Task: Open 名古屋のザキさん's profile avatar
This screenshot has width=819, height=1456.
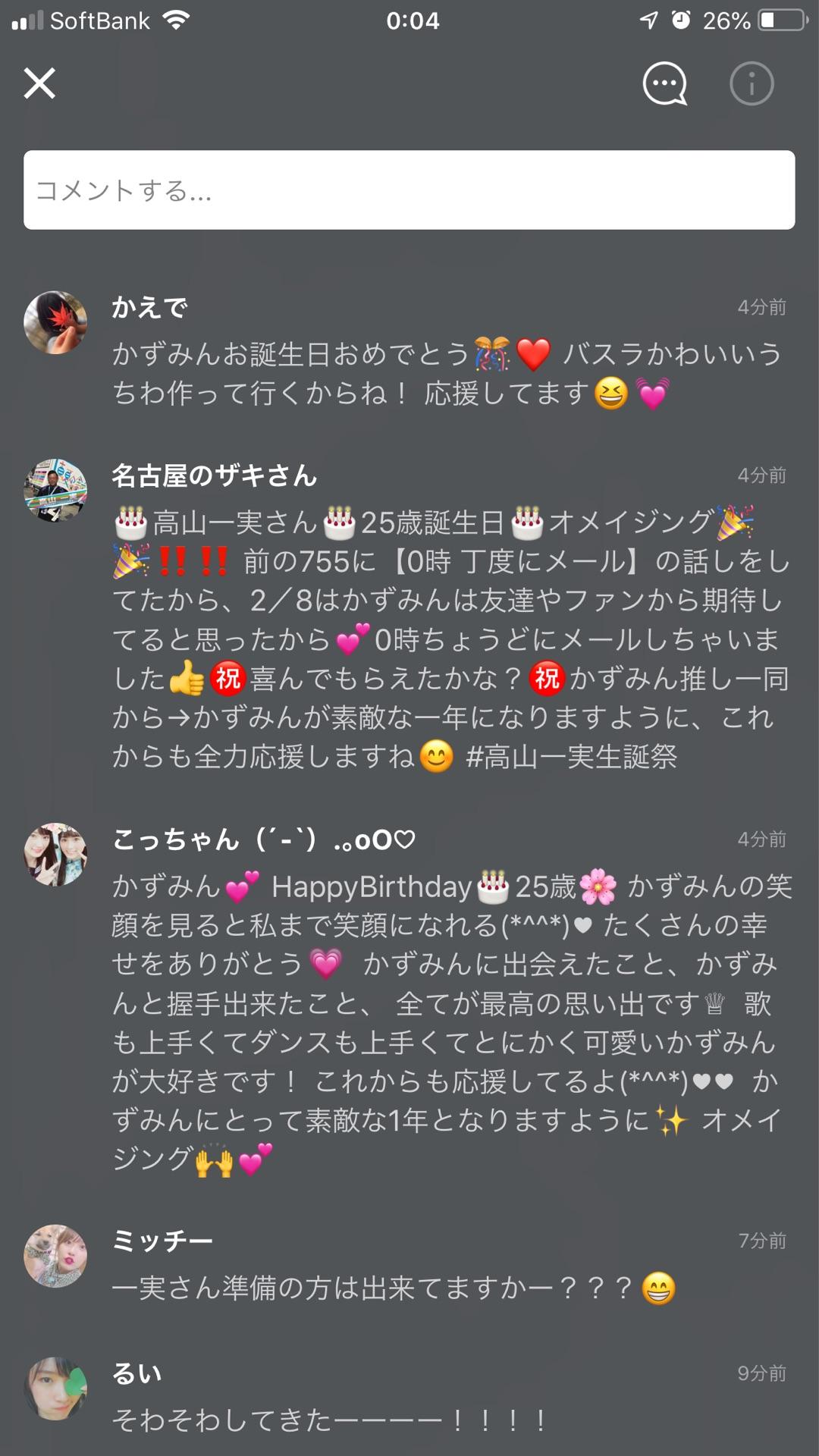Action: click(x=55, y=490)
